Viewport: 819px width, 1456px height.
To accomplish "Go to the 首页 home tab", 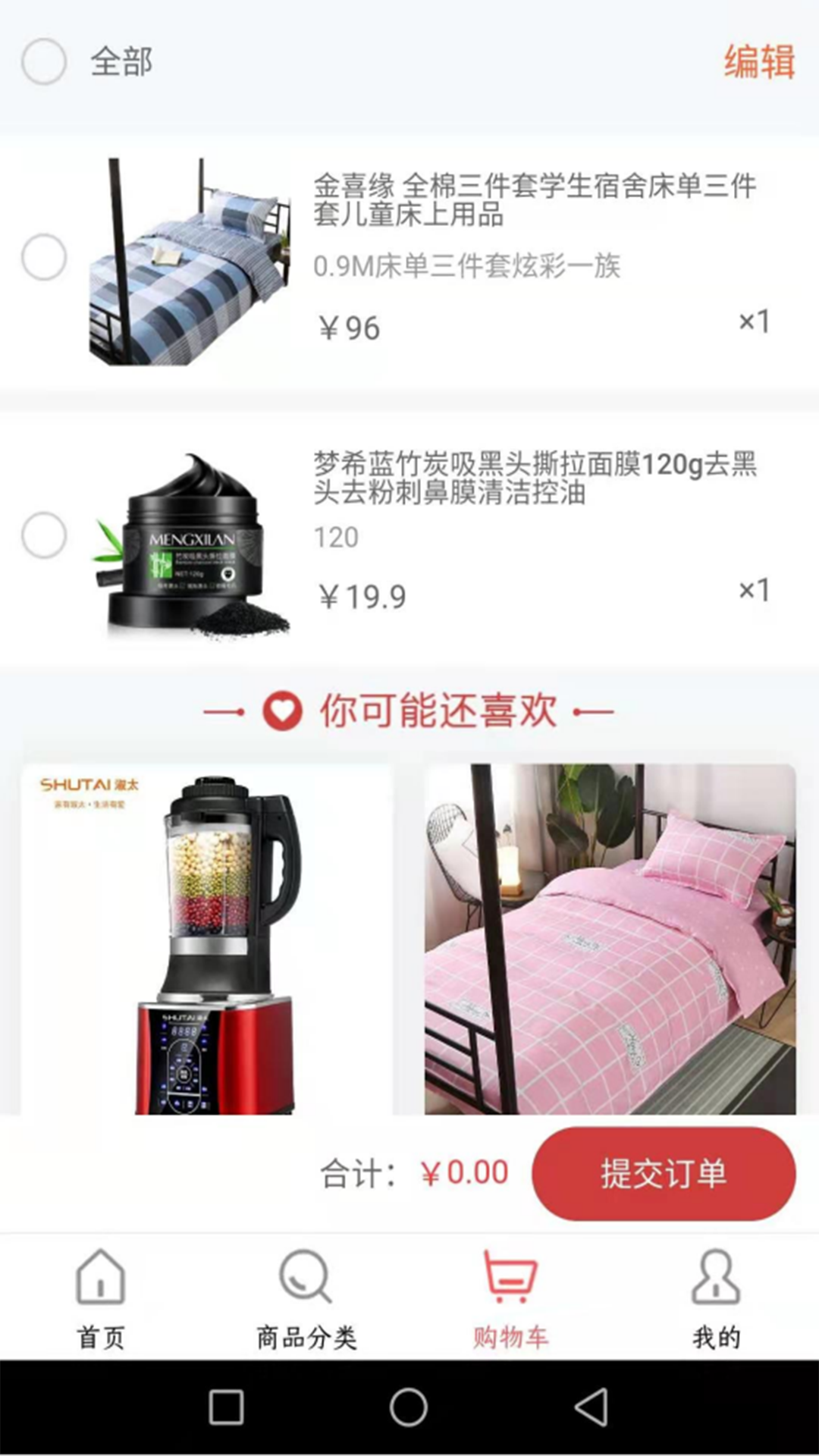I will coord(100,1298).
